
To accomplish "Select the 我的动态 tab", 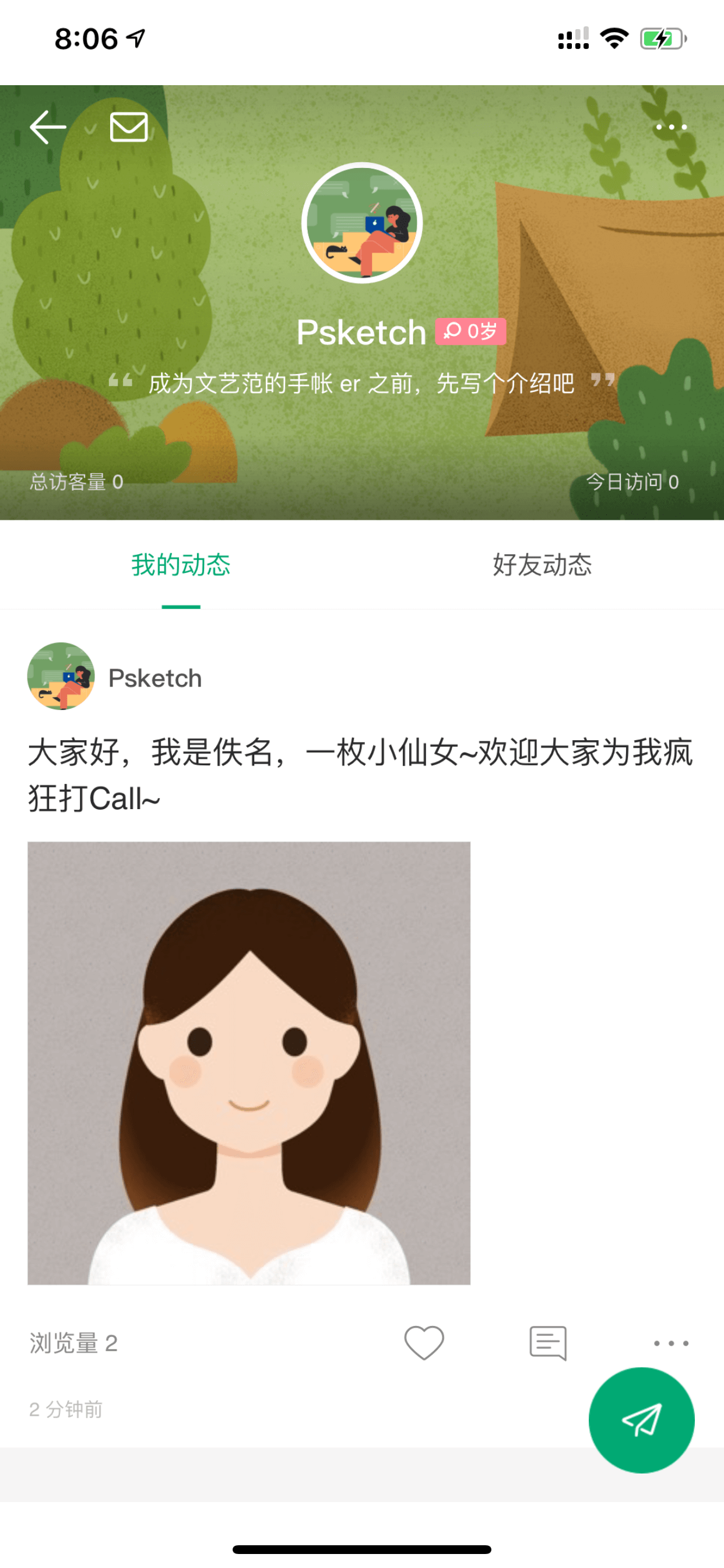I will coord(181,565).
